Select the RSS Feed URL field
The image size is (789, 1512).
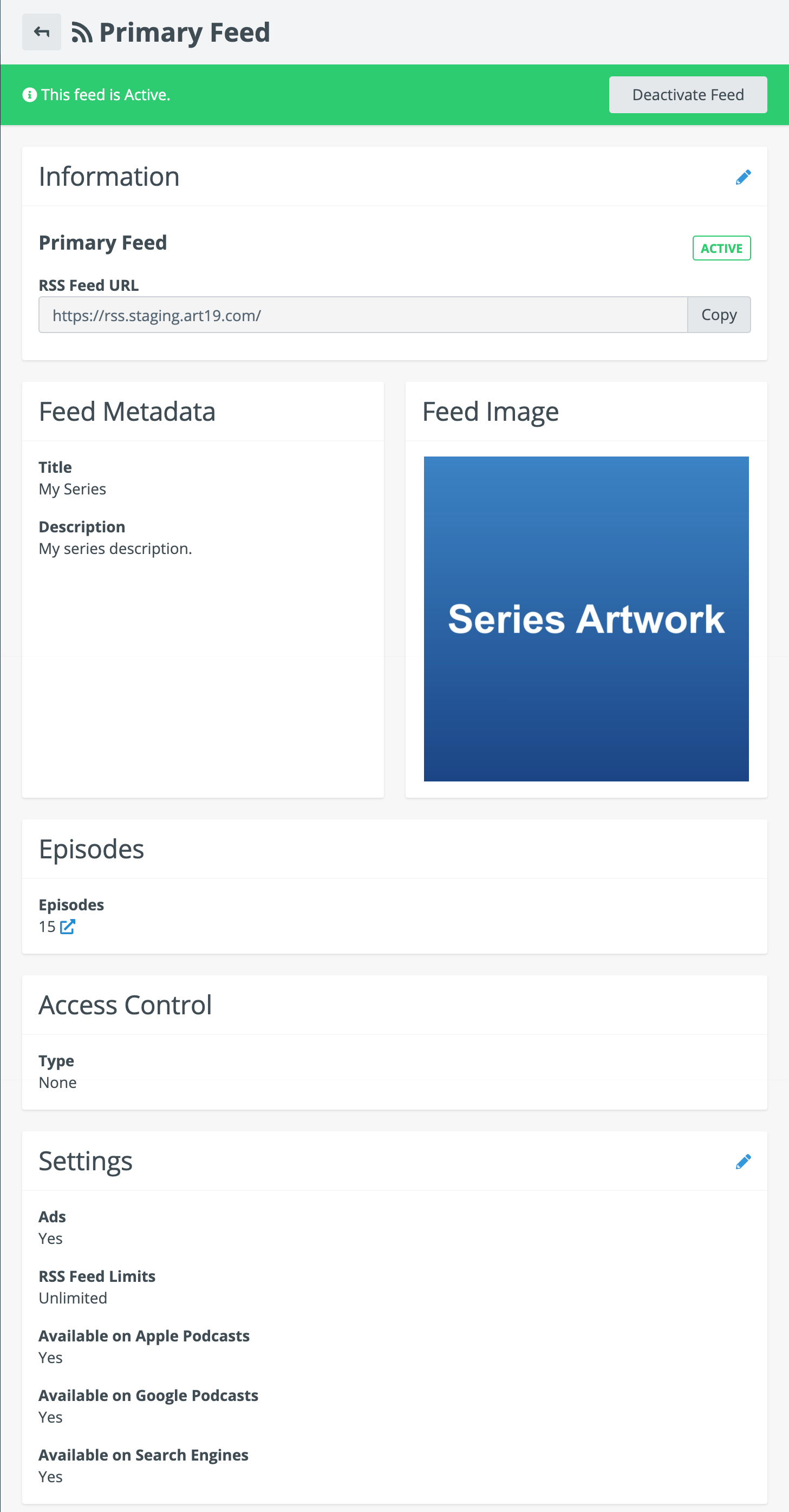click(x=363, y=315)
